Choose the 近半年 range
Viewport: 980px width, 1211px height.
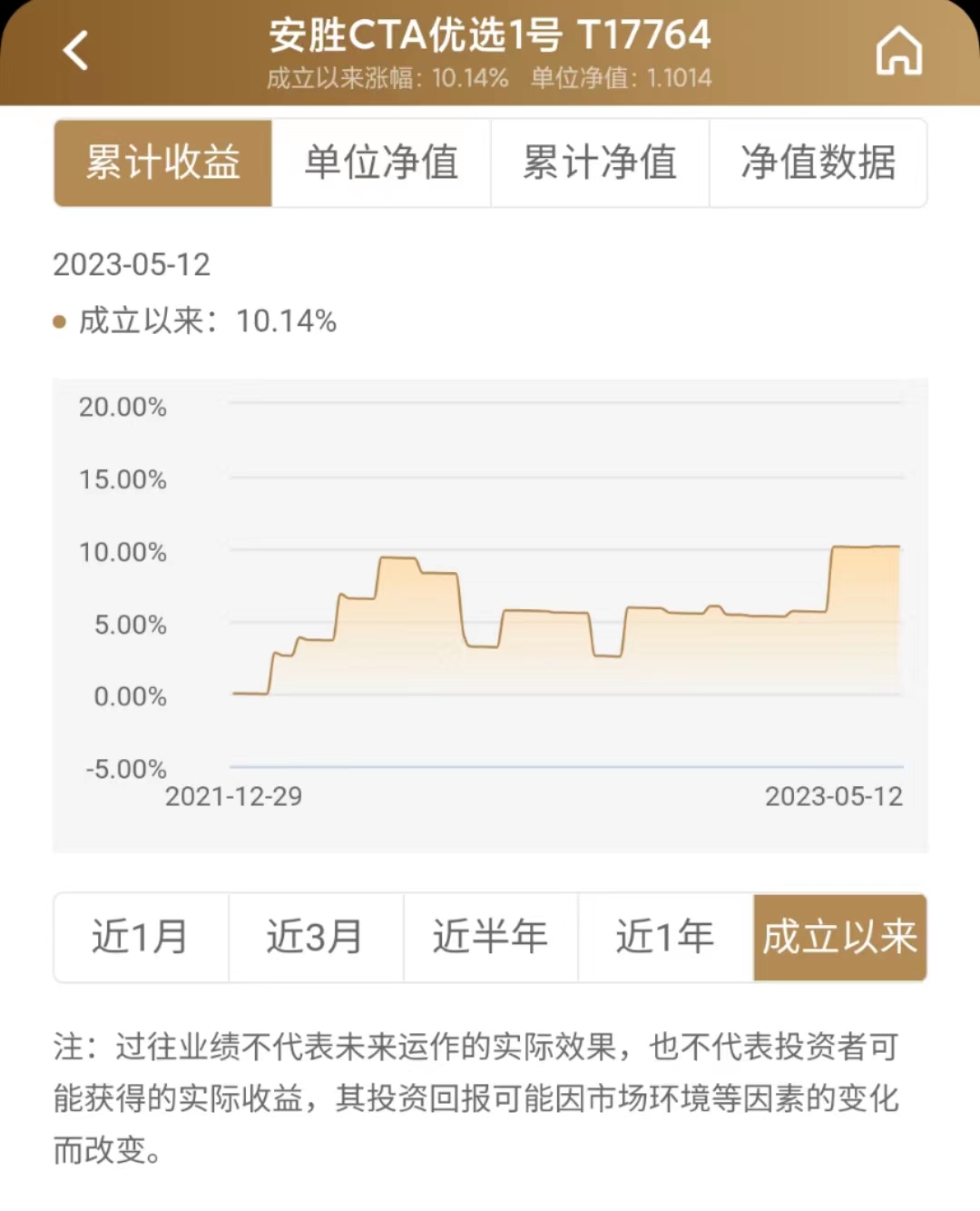[x=490, y=937]
